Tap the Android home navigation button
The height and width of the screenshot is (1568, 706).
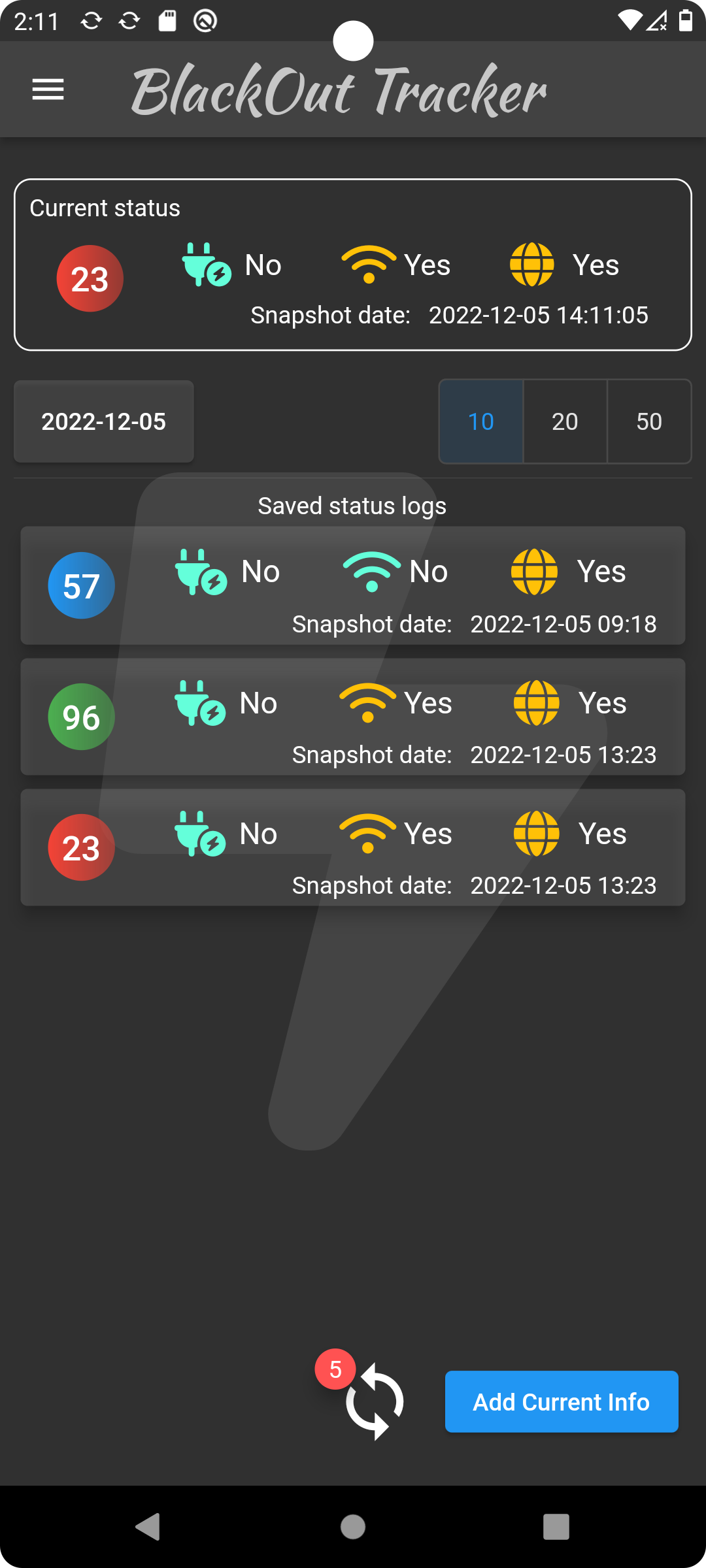353,1528
